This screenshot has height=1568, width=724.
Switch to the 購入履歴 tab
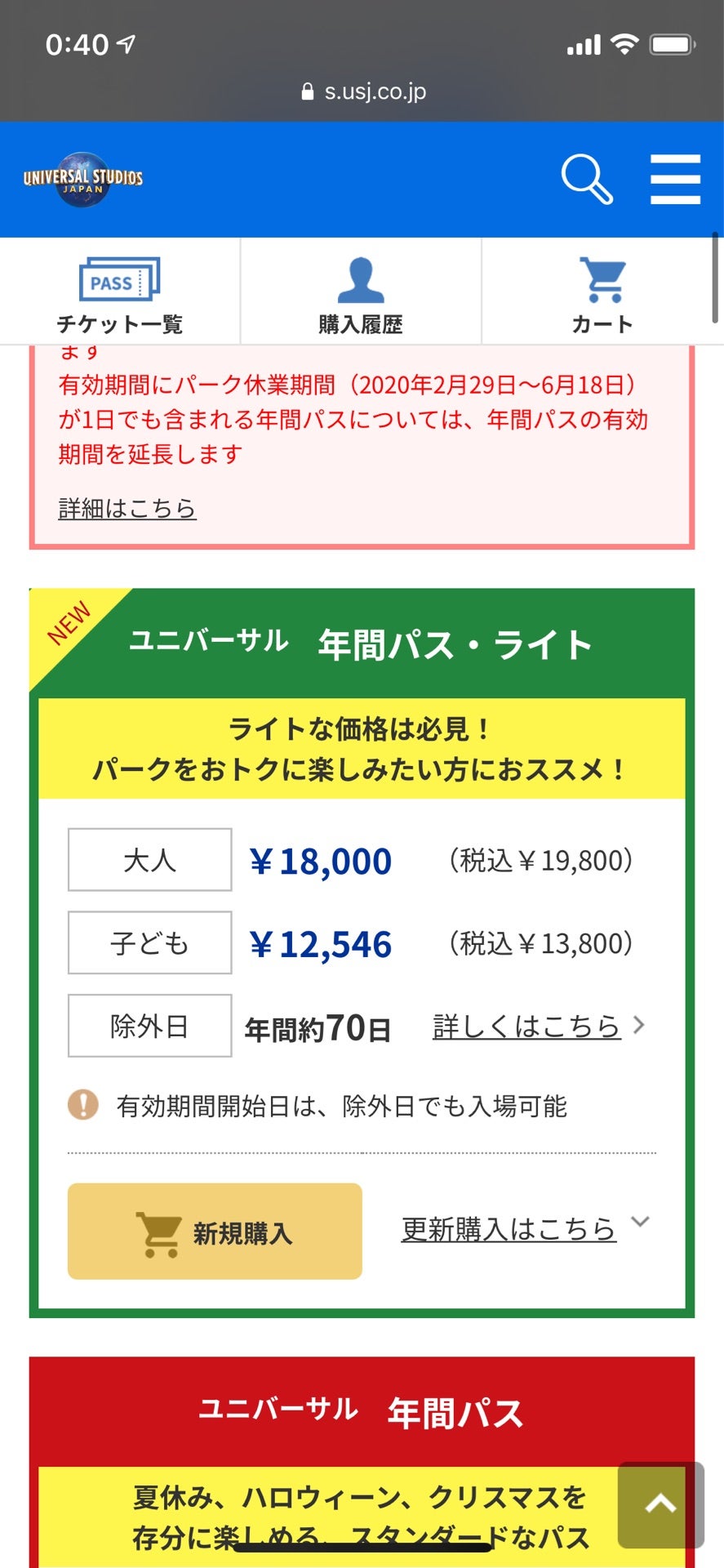360,292
